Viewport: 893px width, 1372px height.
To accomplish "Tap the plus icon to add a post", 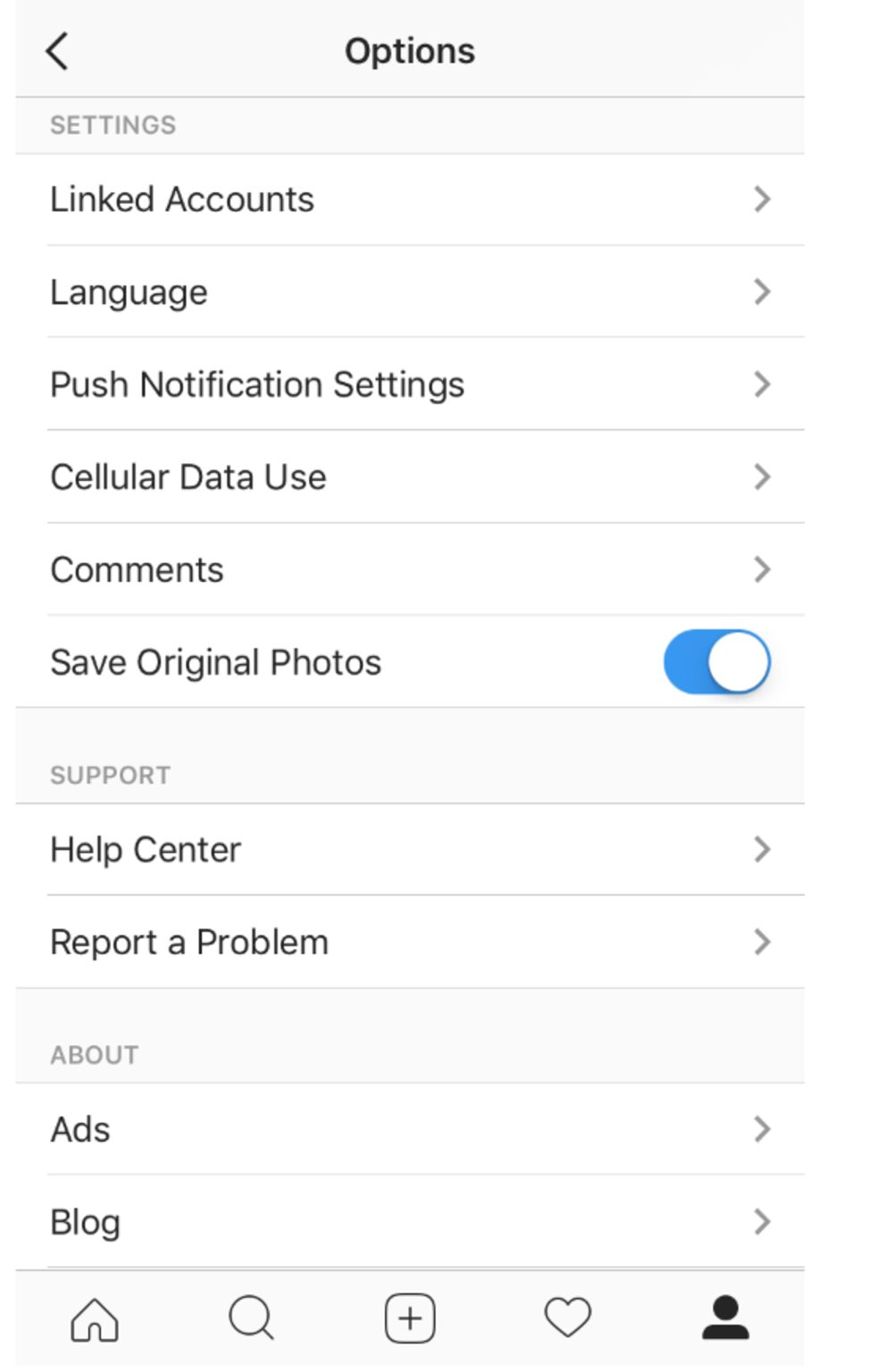I will click(410, 1318).
